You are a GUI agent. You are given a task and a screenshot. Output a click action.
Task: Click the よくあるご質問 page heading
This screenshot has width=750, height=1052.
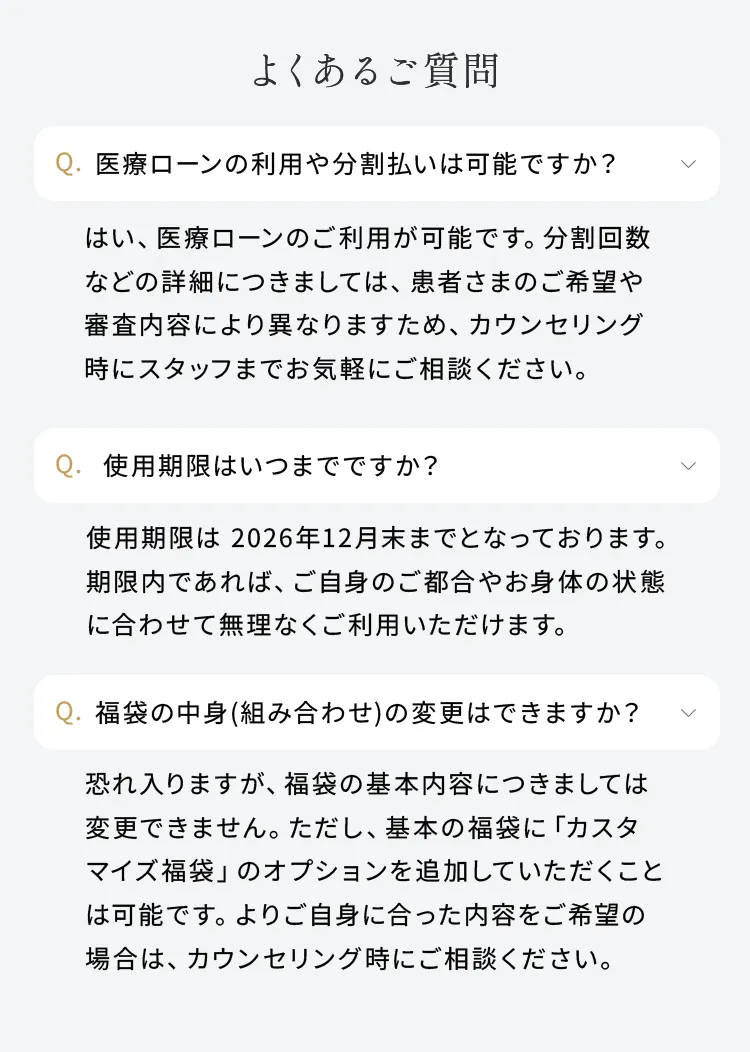375,70
